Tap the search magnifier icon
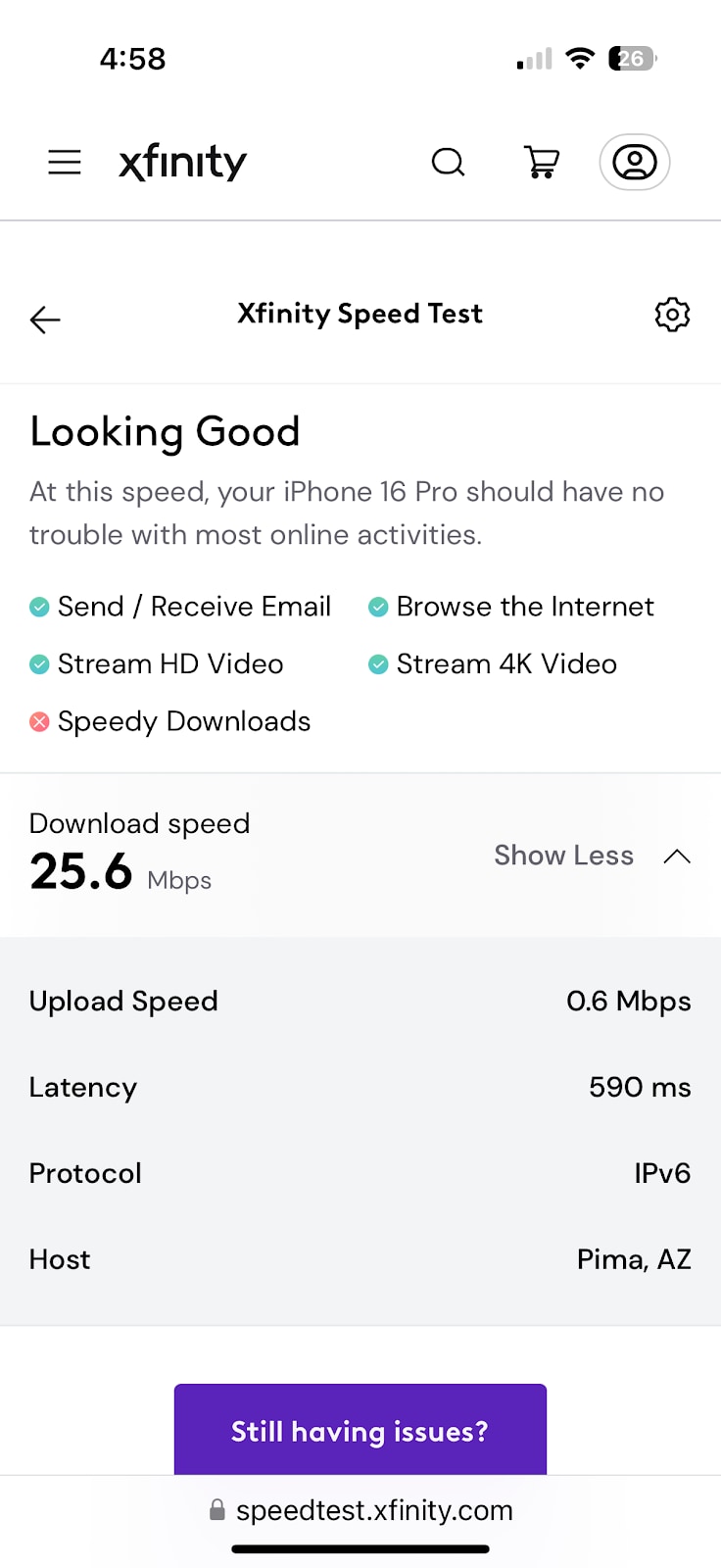Image resolution: width=721 pixels, height=1568 pixels. coord(448,162)
